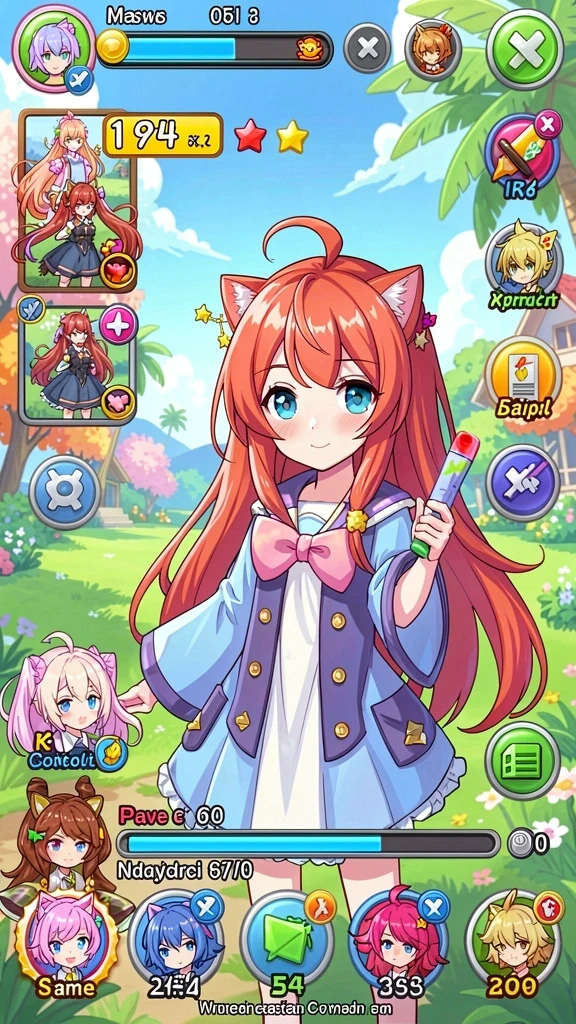Select the red-haired character labeled 3SS
Viewport: 576px width, 1024px height.
coord(397,942)
